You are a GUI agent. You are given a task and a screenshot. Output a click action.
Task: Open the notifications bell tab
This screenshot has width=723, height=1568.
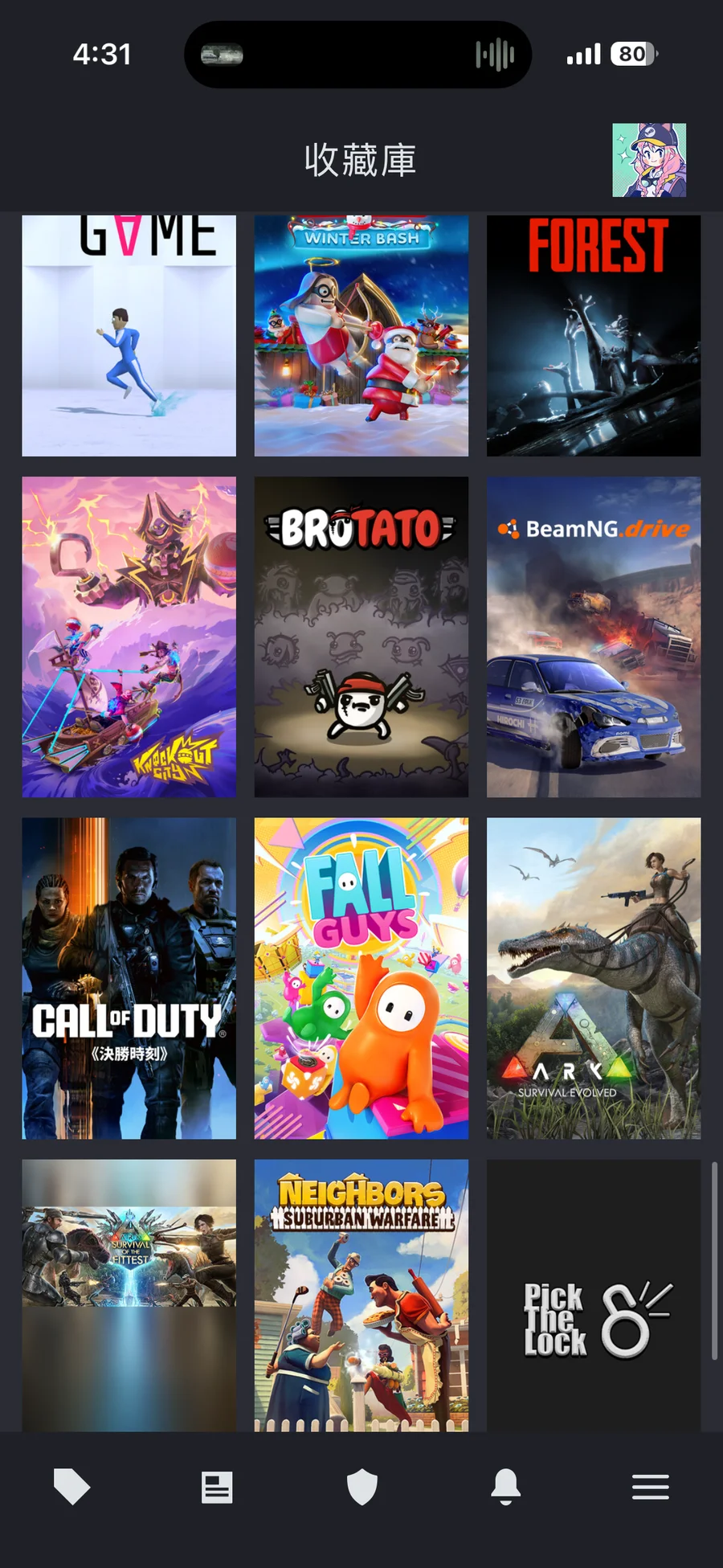(506, 1487)
